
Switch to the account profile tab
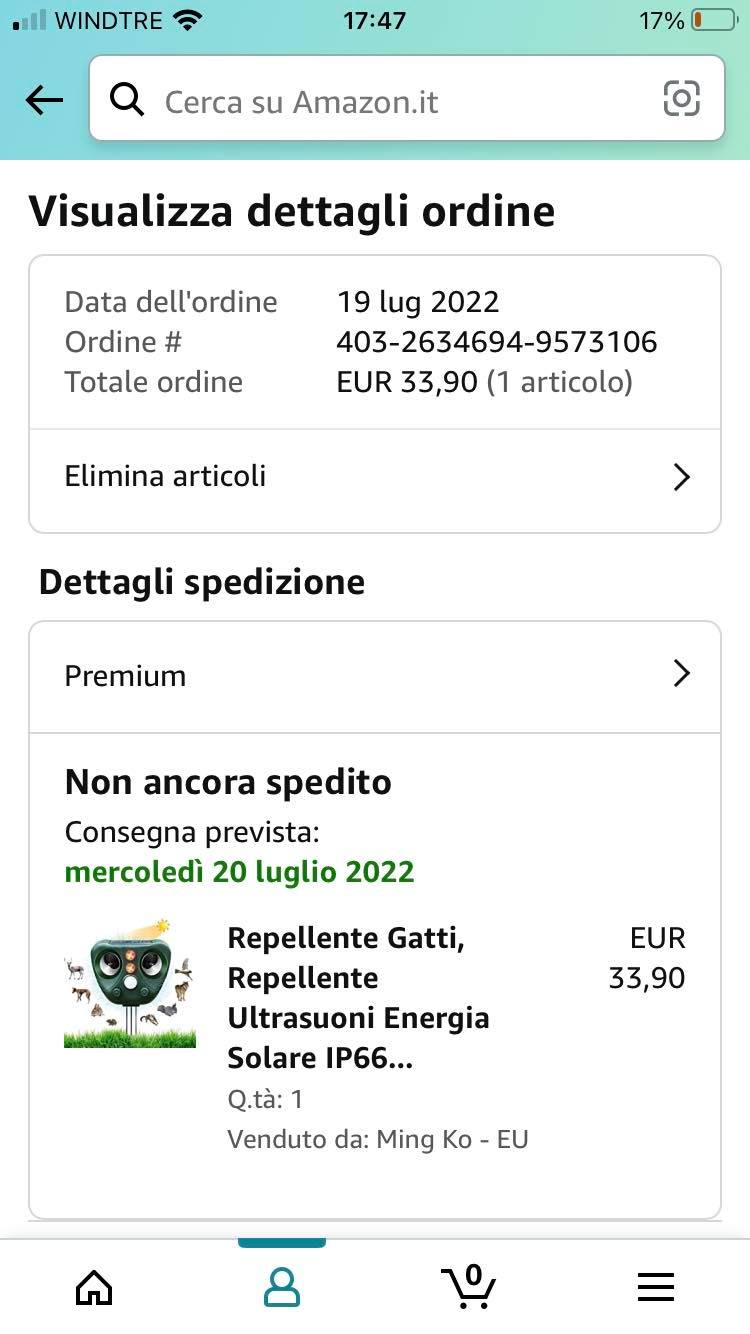pyautogui.click(x=282, y=1287)
